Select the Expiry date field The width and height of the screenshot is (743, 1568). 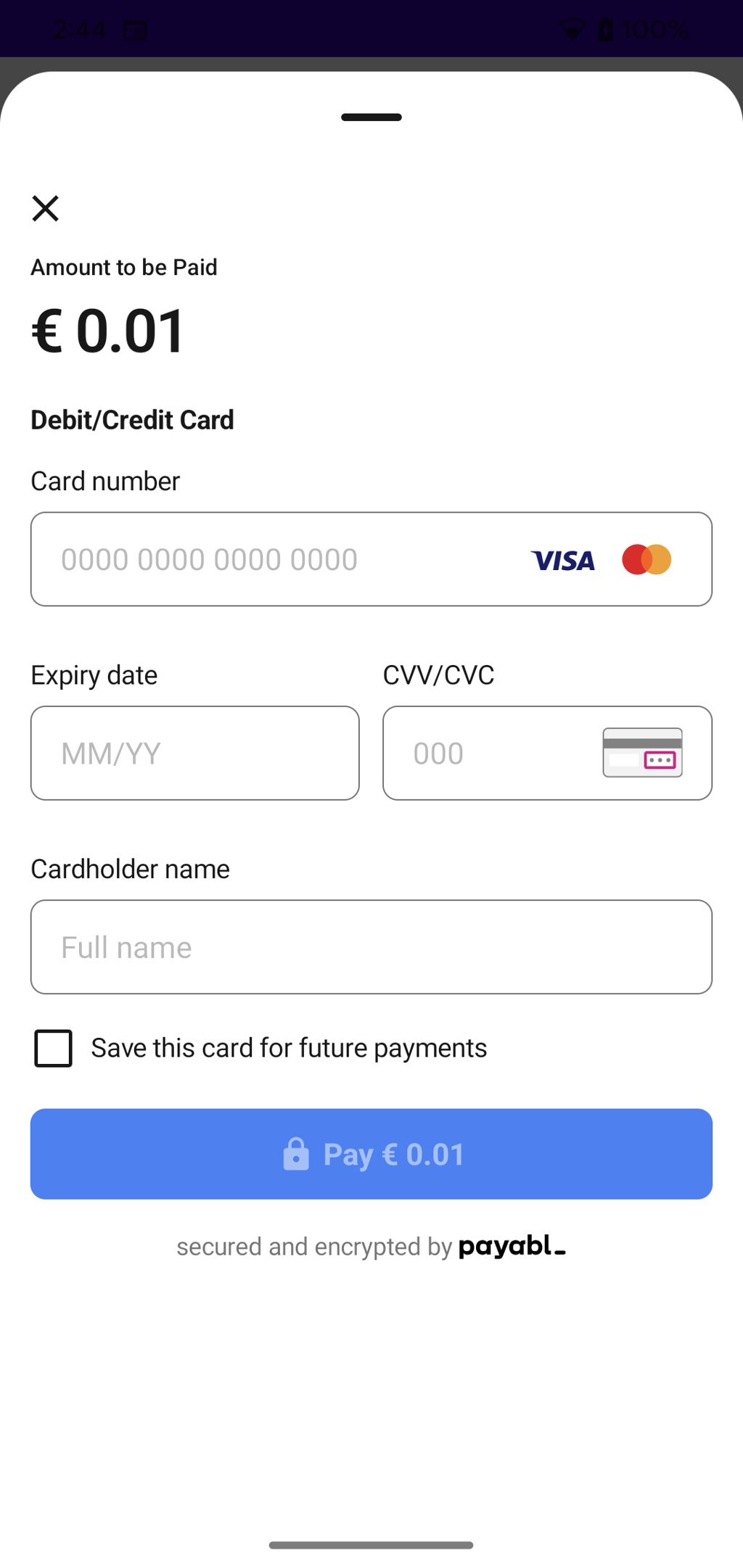(x=194, y=753)
